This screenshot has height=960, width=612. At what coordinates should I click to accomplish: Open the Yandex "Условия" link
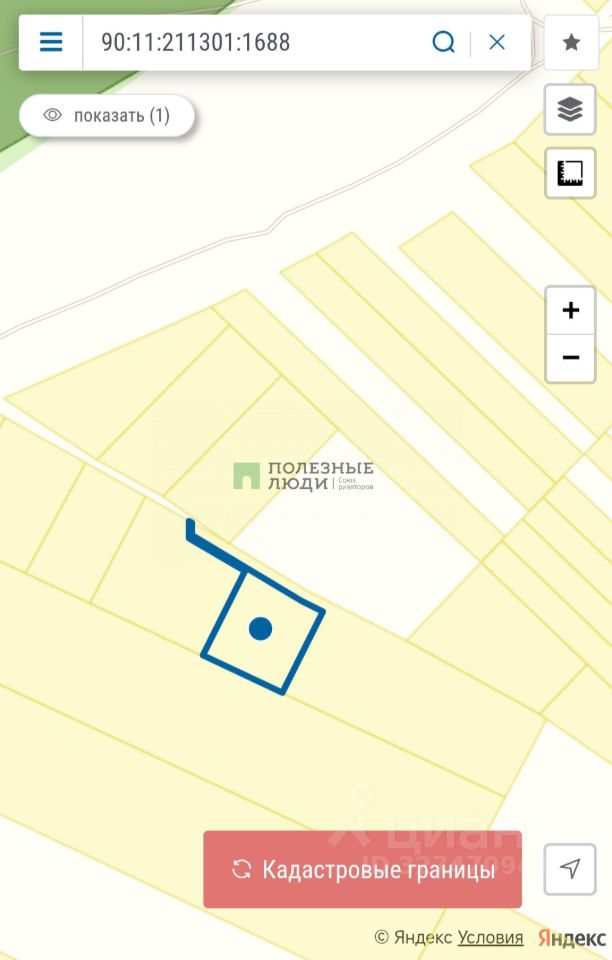490,937
